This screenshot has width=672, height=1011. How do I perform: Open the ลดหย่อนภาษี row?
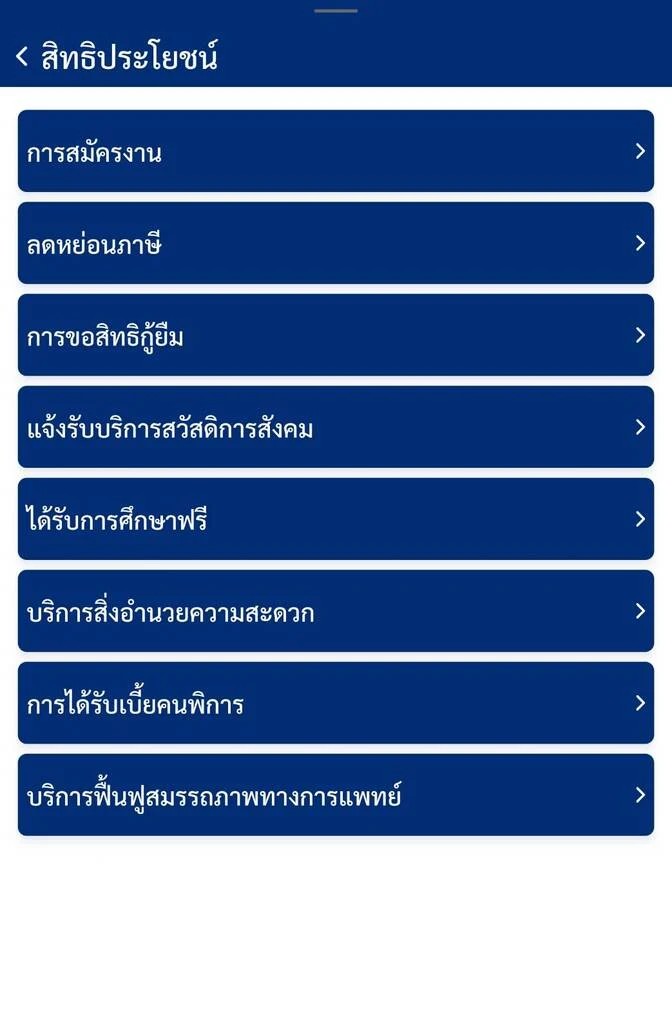point(335,243)
